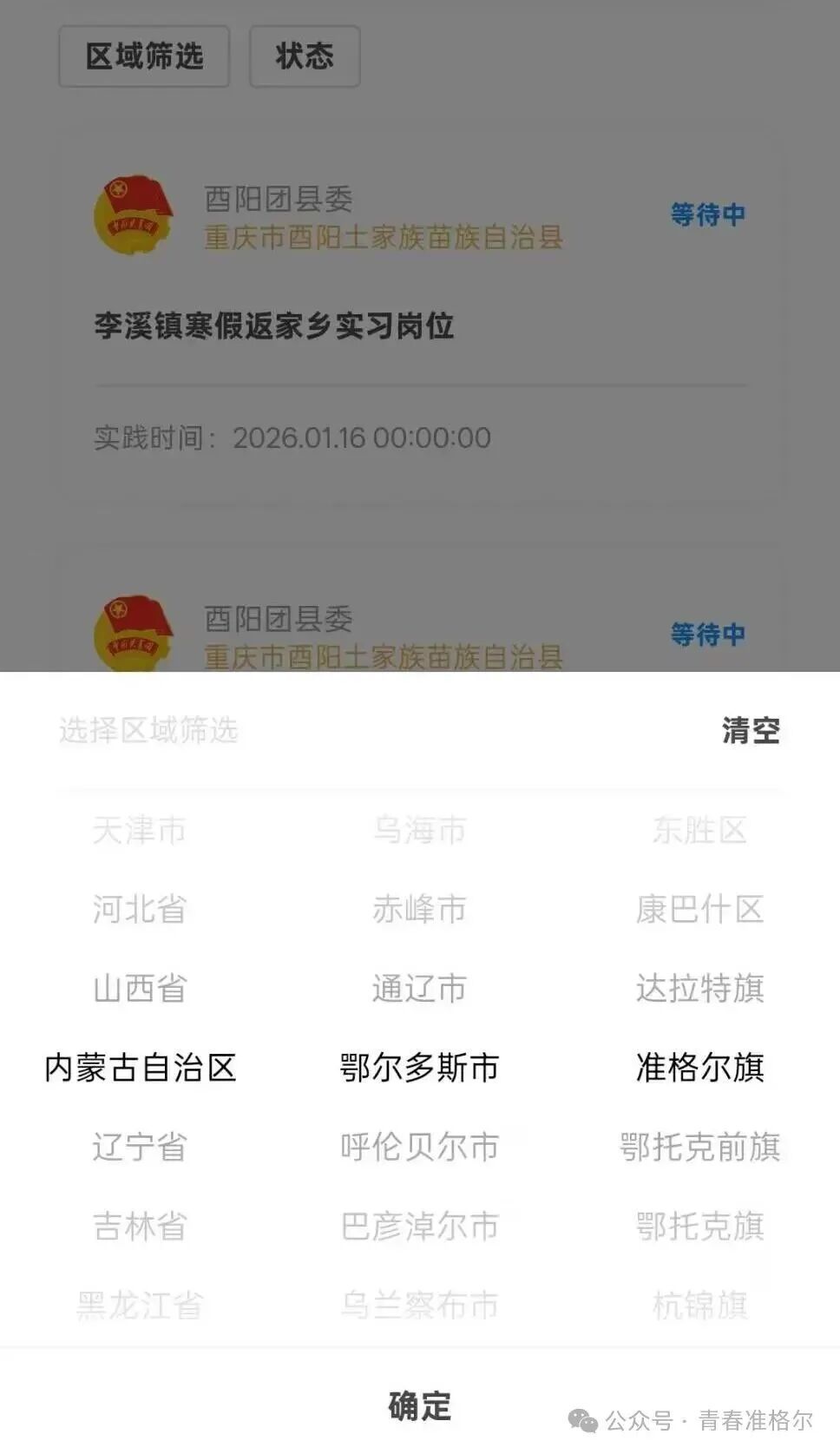Pick 达拉特旗 from the district list
The image size is (840, 1454).
tap(699, 988)
